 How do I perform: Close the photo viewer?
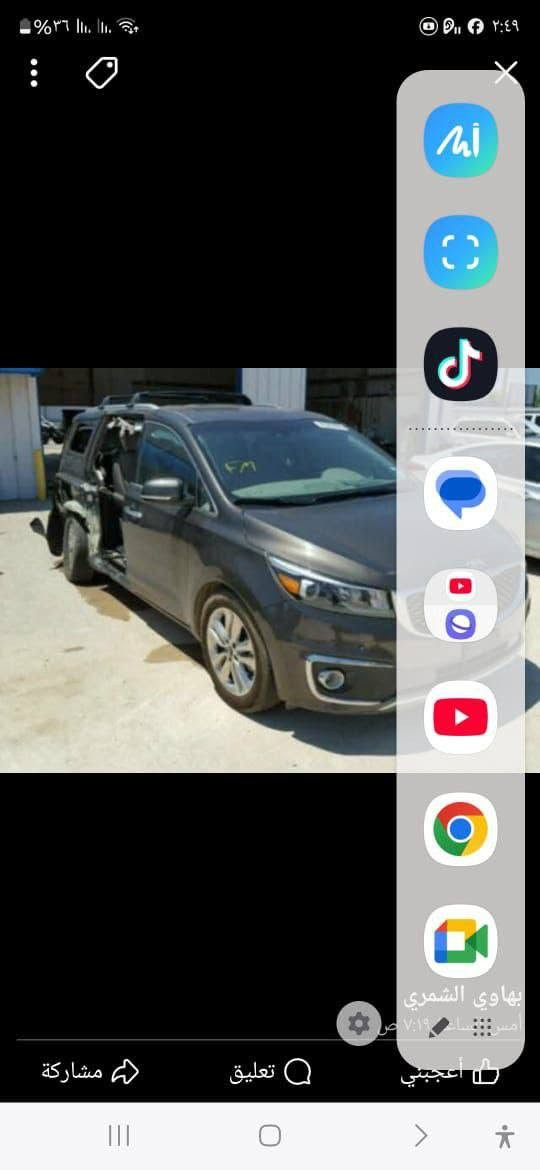tap(506, 72)
